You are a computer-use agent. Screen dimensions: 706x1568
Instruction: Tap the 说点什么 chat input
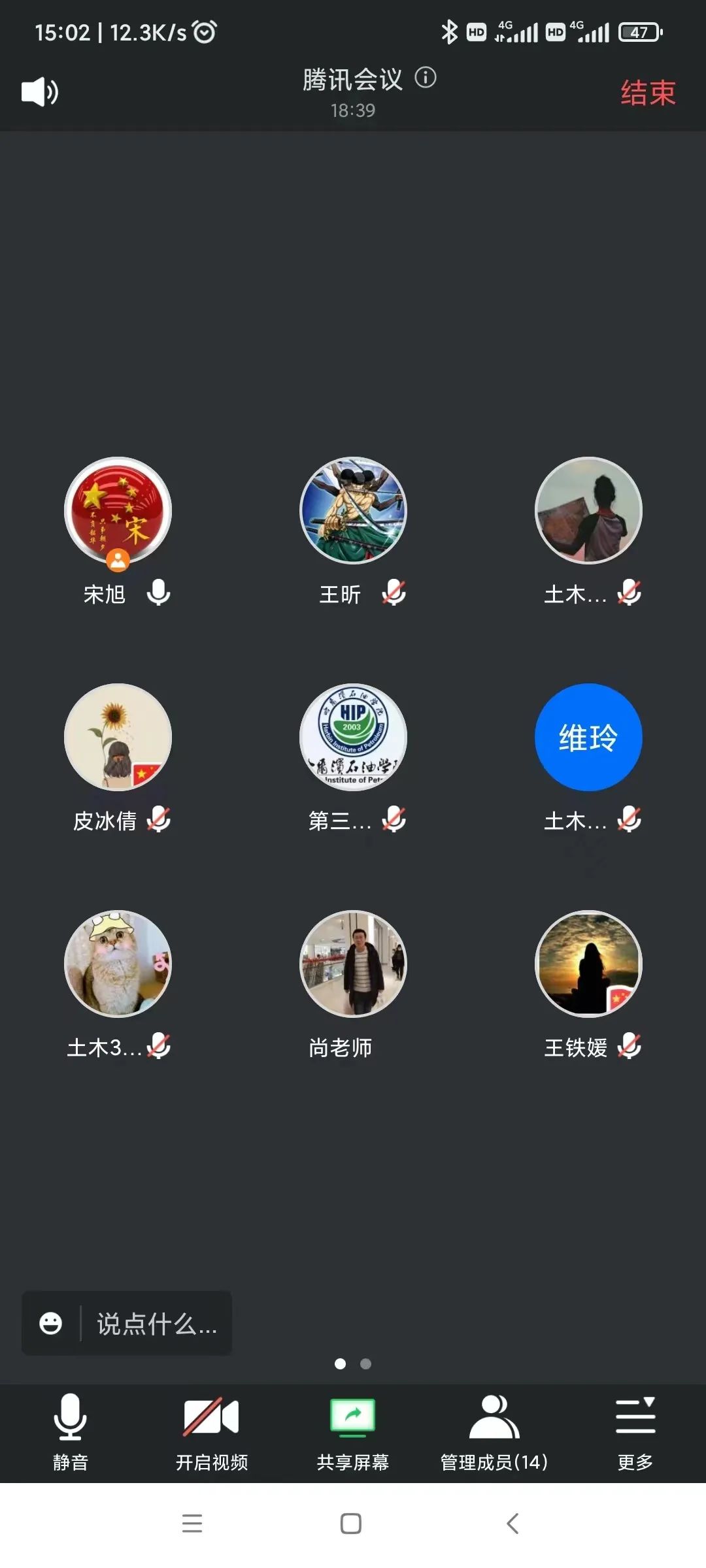(157, 1324)
